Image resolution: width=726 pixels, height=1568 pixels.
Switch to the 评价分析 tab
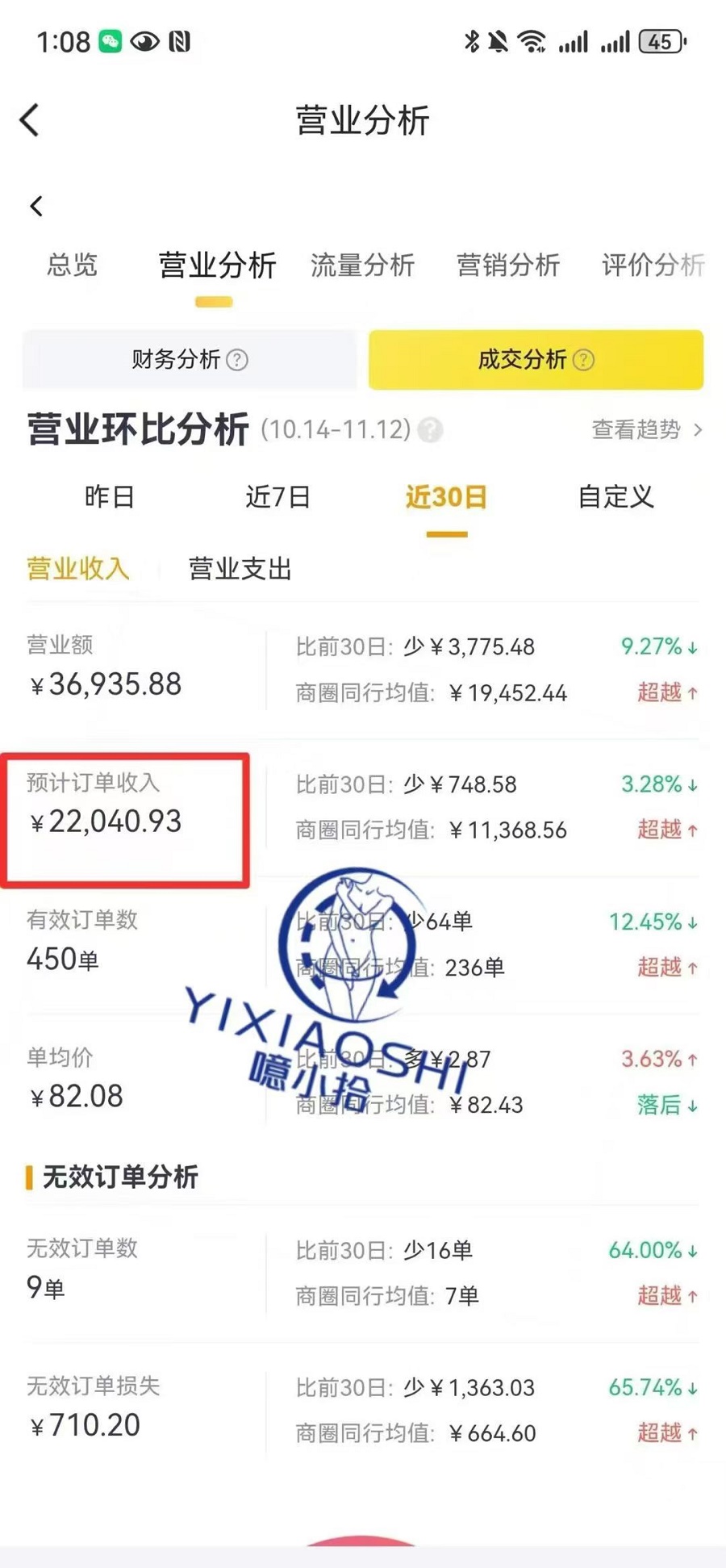click(x=652, y=265)
